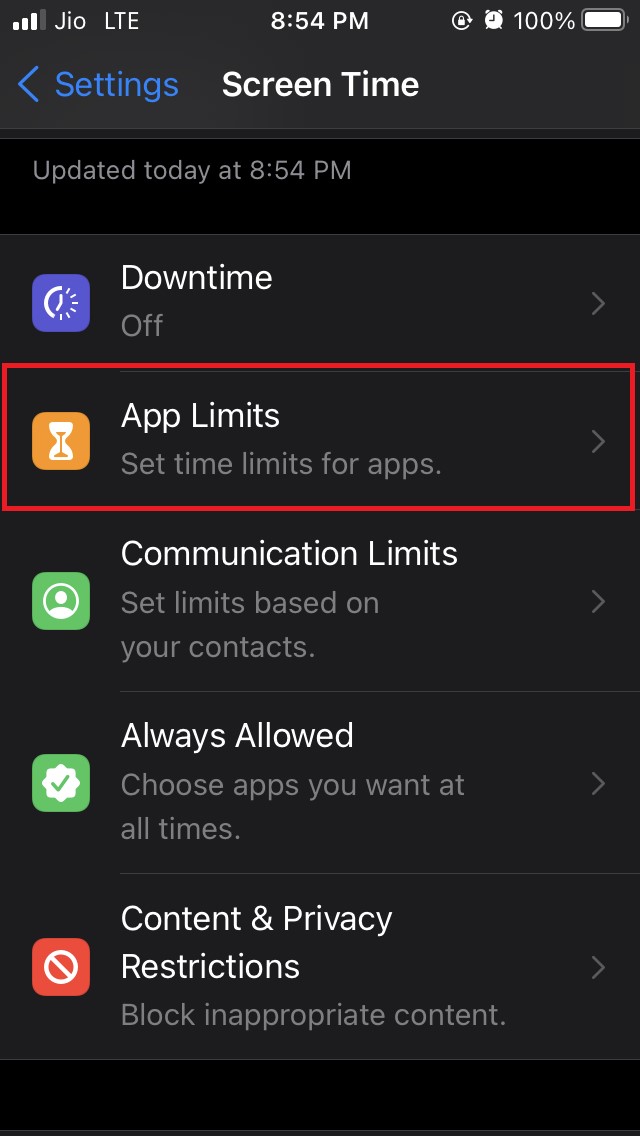
Task: Open Communication Limits
Action: coord(320,600)
